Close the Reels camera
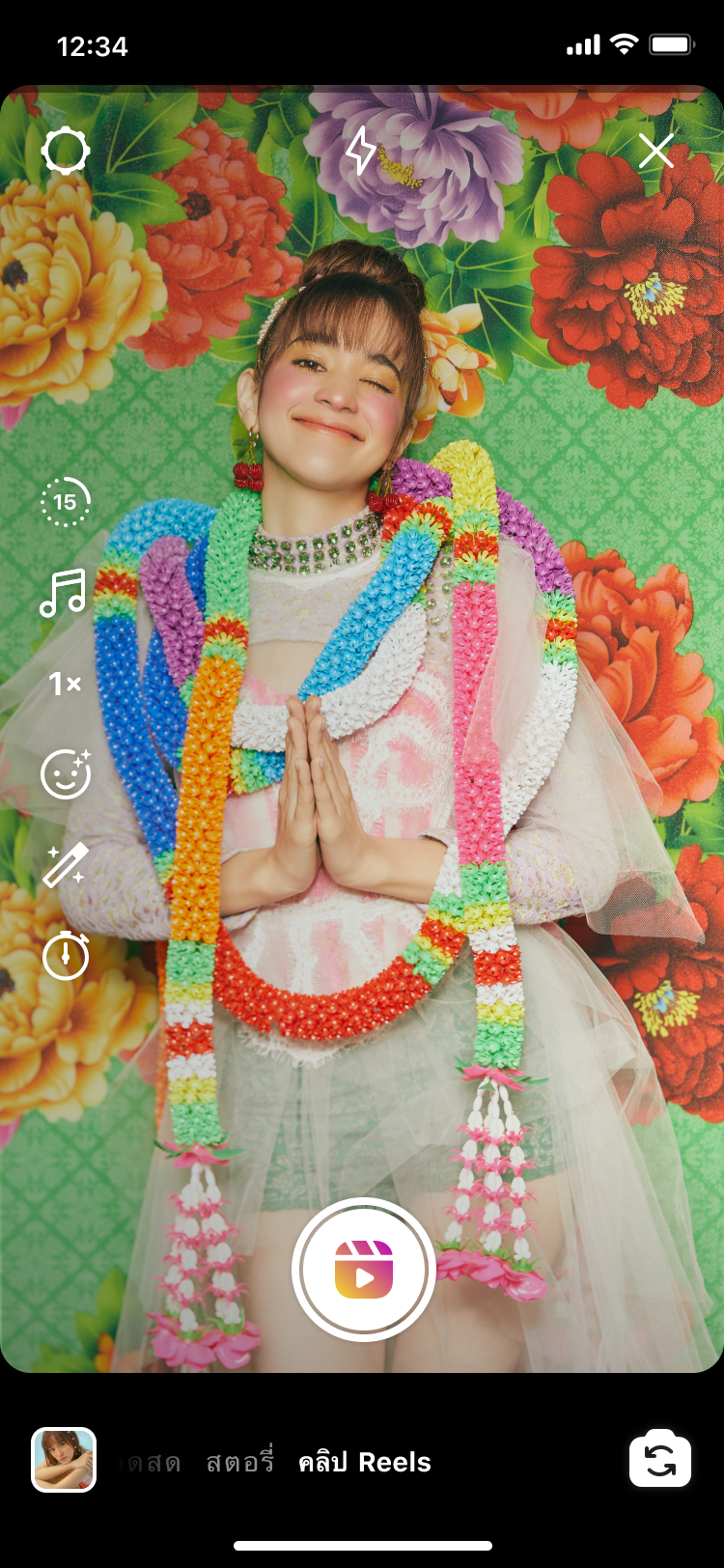Viewport: 724px width, 1568px height. pyautogui.click(x=655, y=152)
